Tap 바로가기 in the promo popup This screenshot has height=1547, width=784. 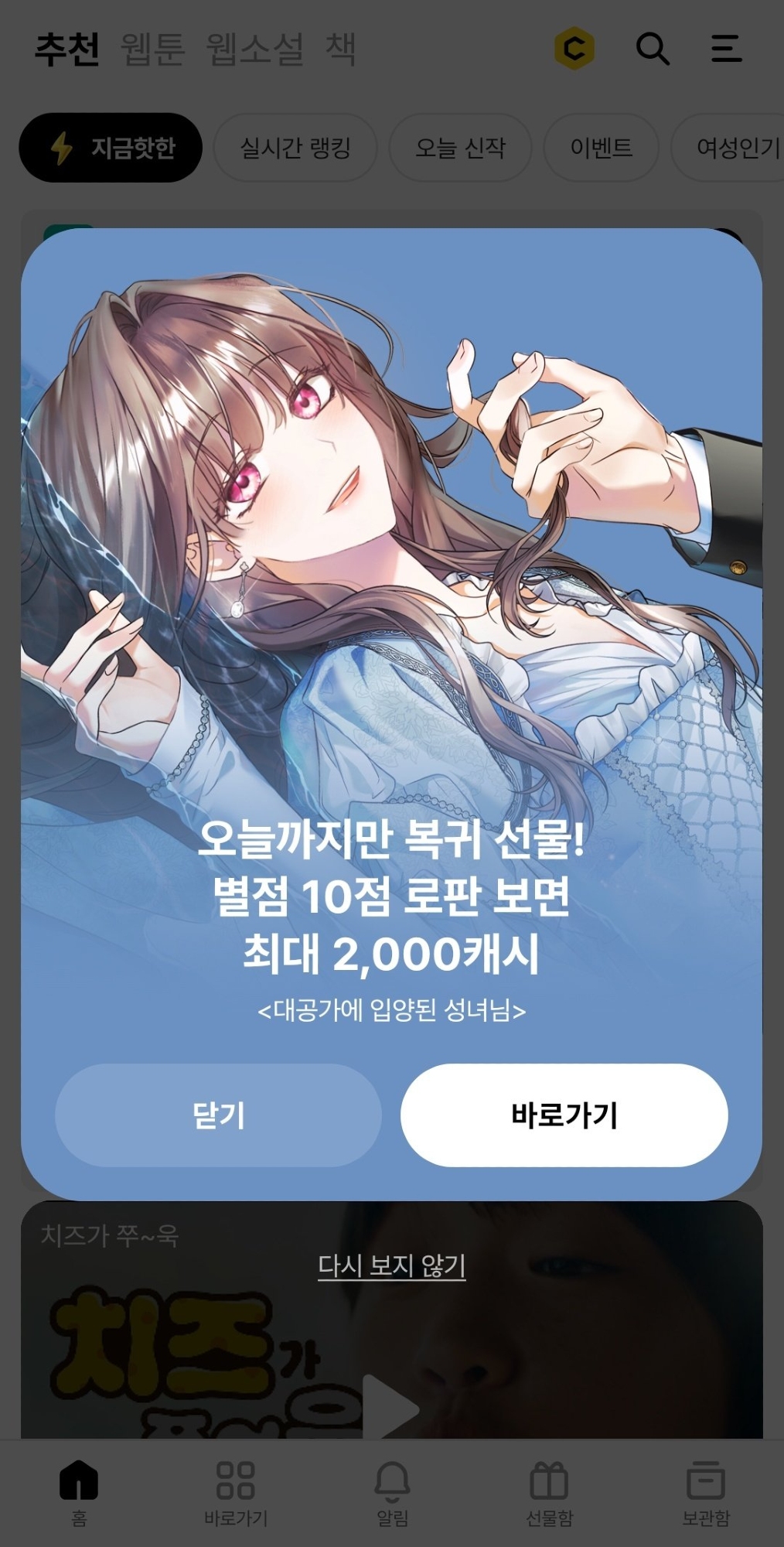(x=564, y=1115)
